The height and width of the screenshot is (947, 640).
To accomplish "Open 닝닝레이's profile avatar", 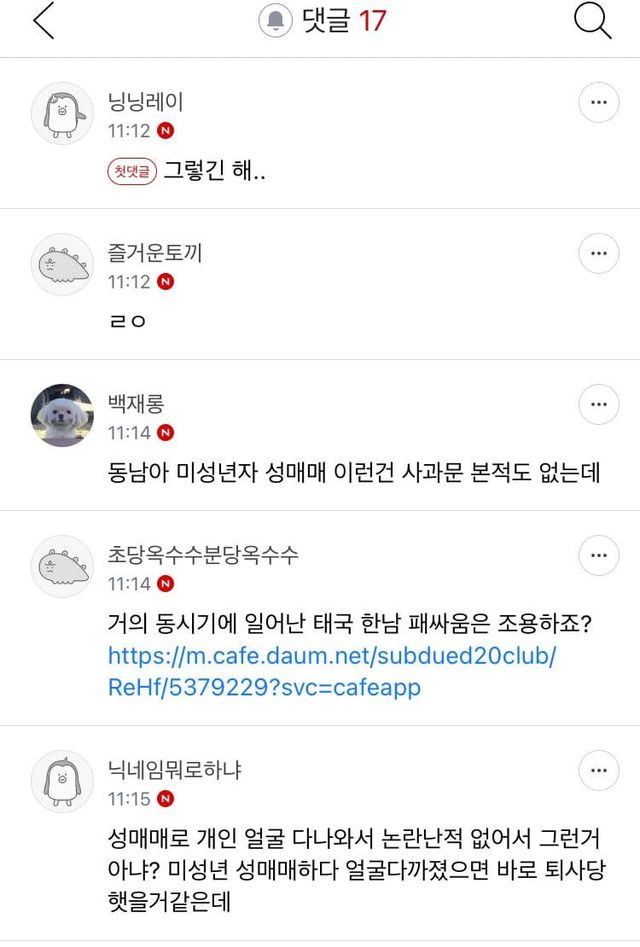I will point(62,113).
